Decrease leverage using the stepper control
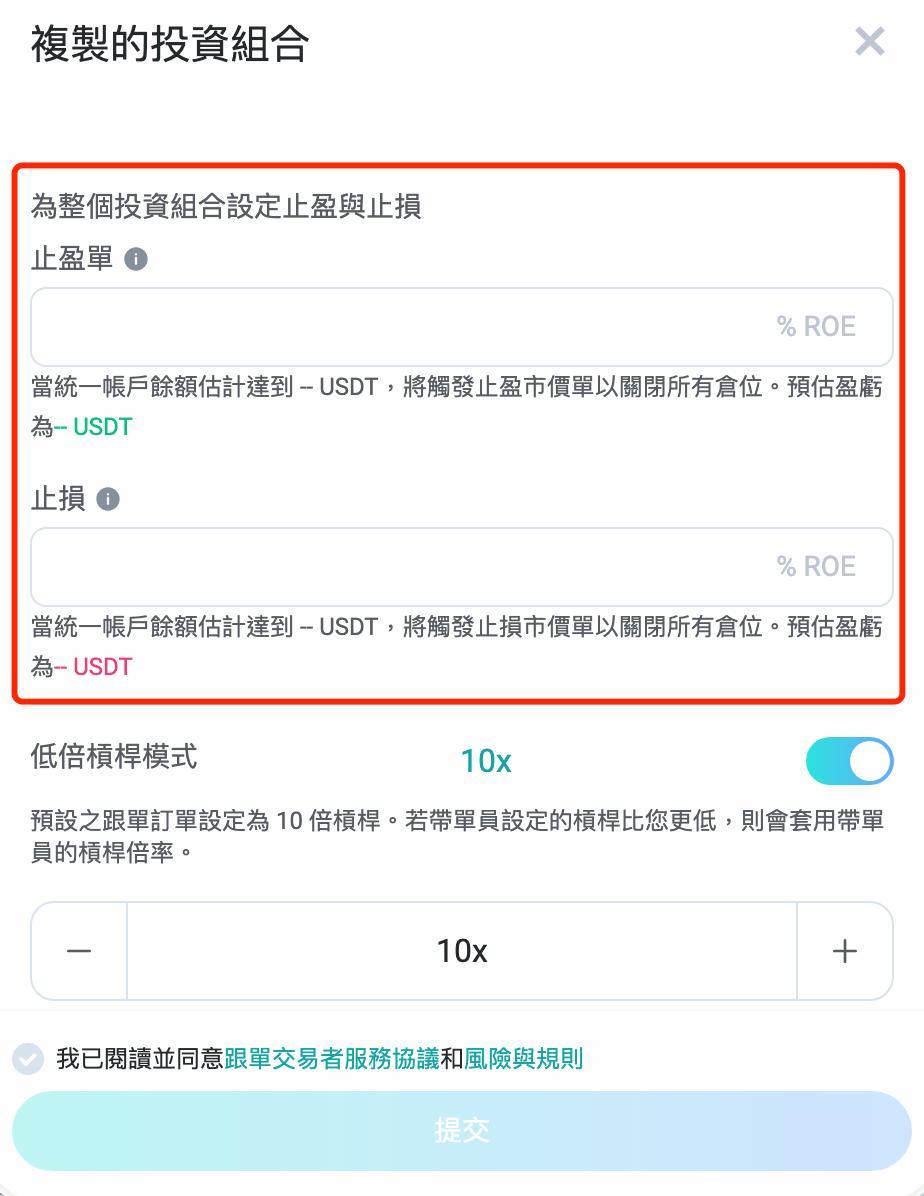The width and height of the screenshot is (924, 1196). pyautogui.click(x=79, y=951)
